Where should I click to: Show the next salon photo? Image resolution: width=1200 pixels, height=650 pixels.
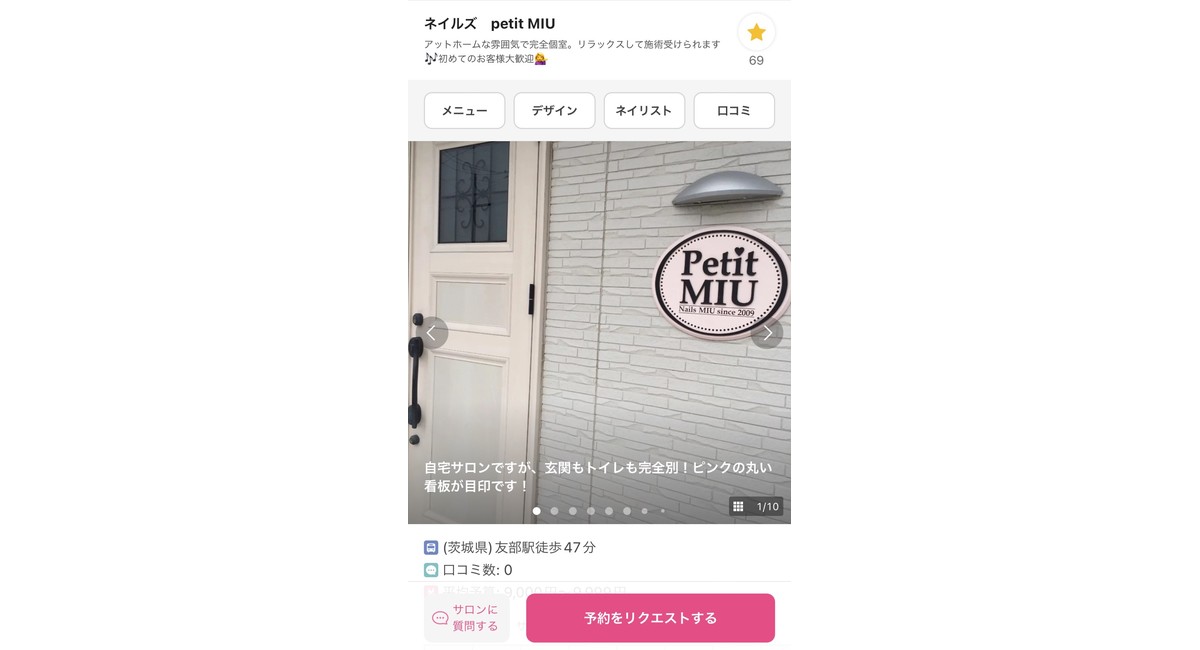click(767, 333)
